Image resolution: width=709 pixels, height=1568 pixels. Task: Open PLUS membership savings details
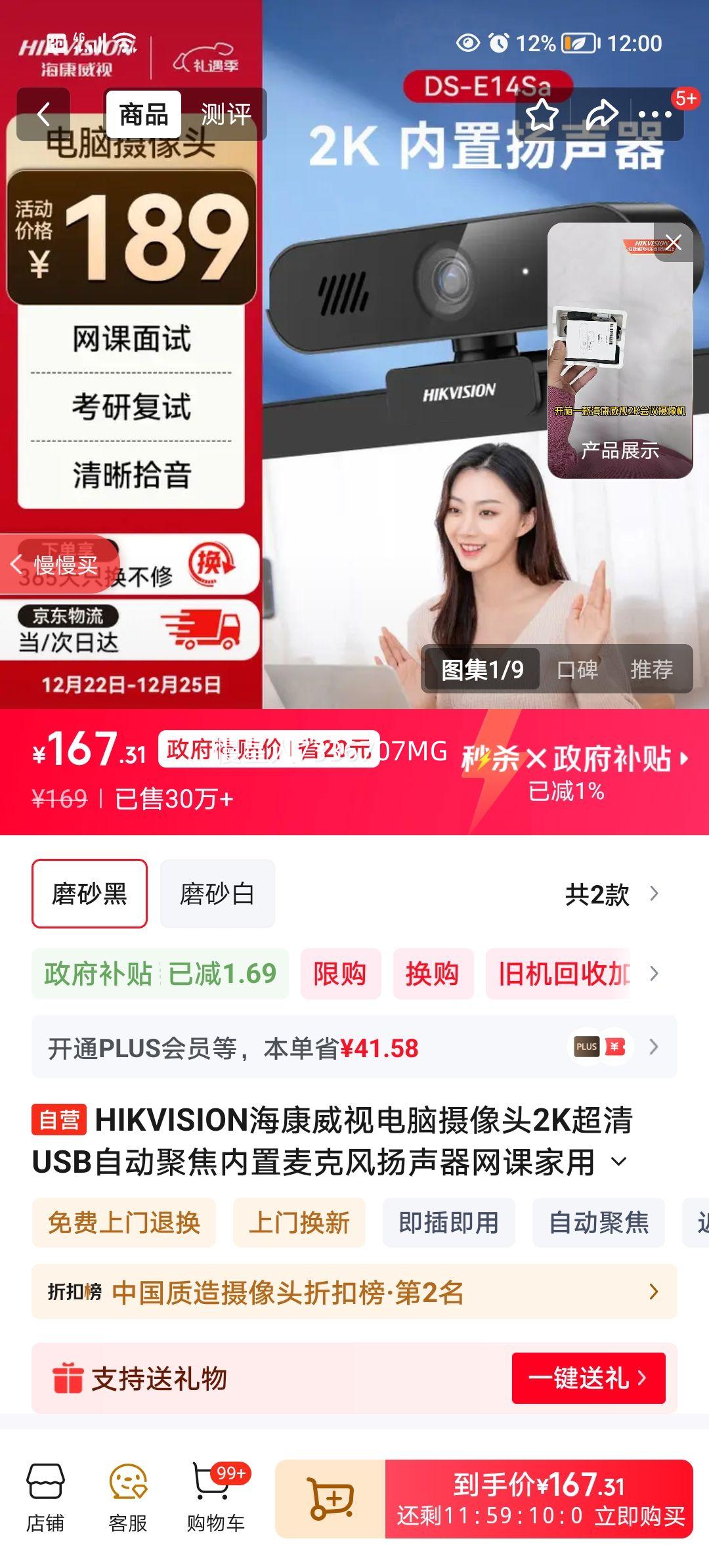click(354, 1047)
